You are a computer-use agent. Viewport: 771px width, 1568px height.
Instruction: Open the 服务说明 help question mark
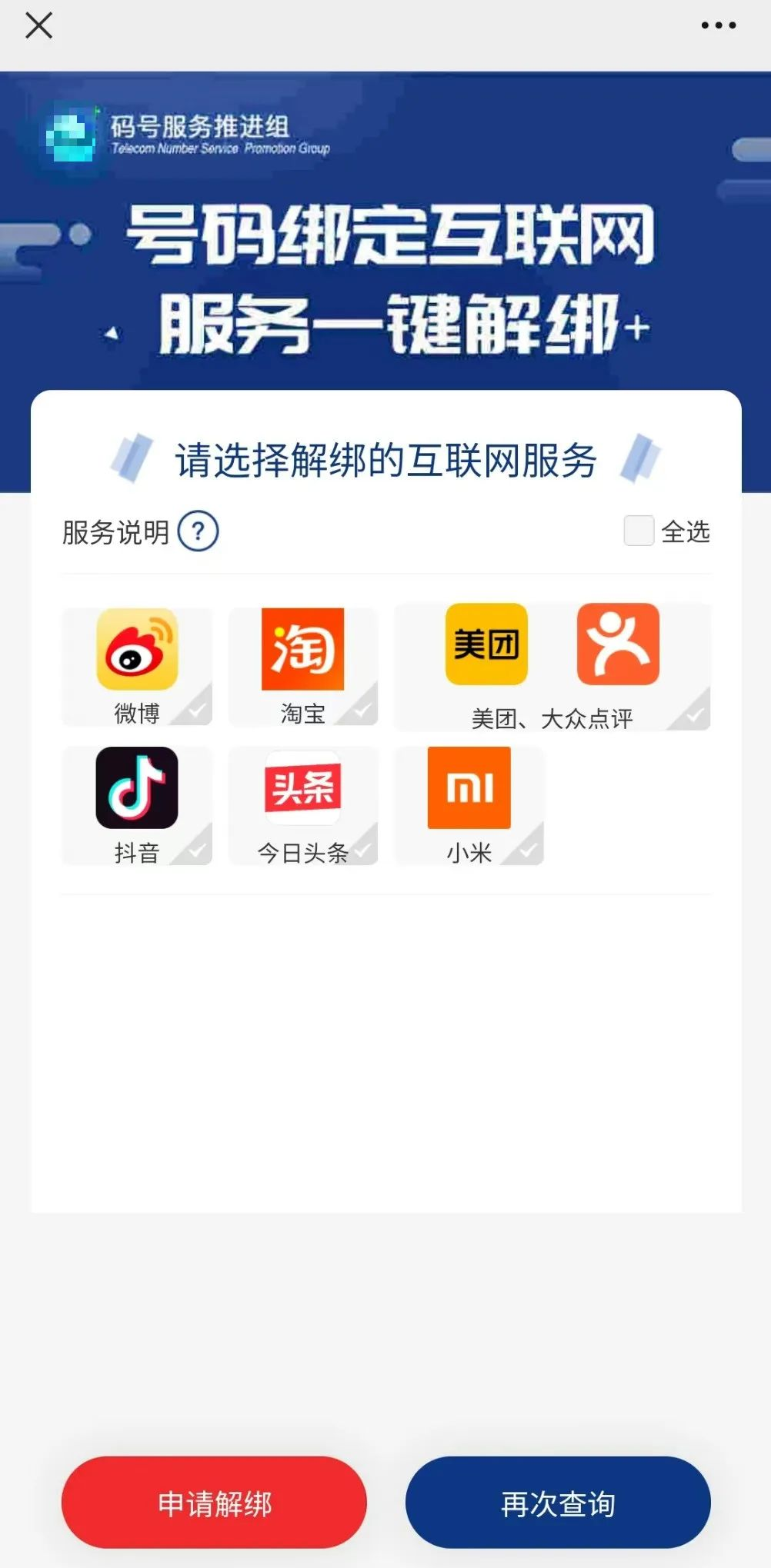(x=198, y=531)
